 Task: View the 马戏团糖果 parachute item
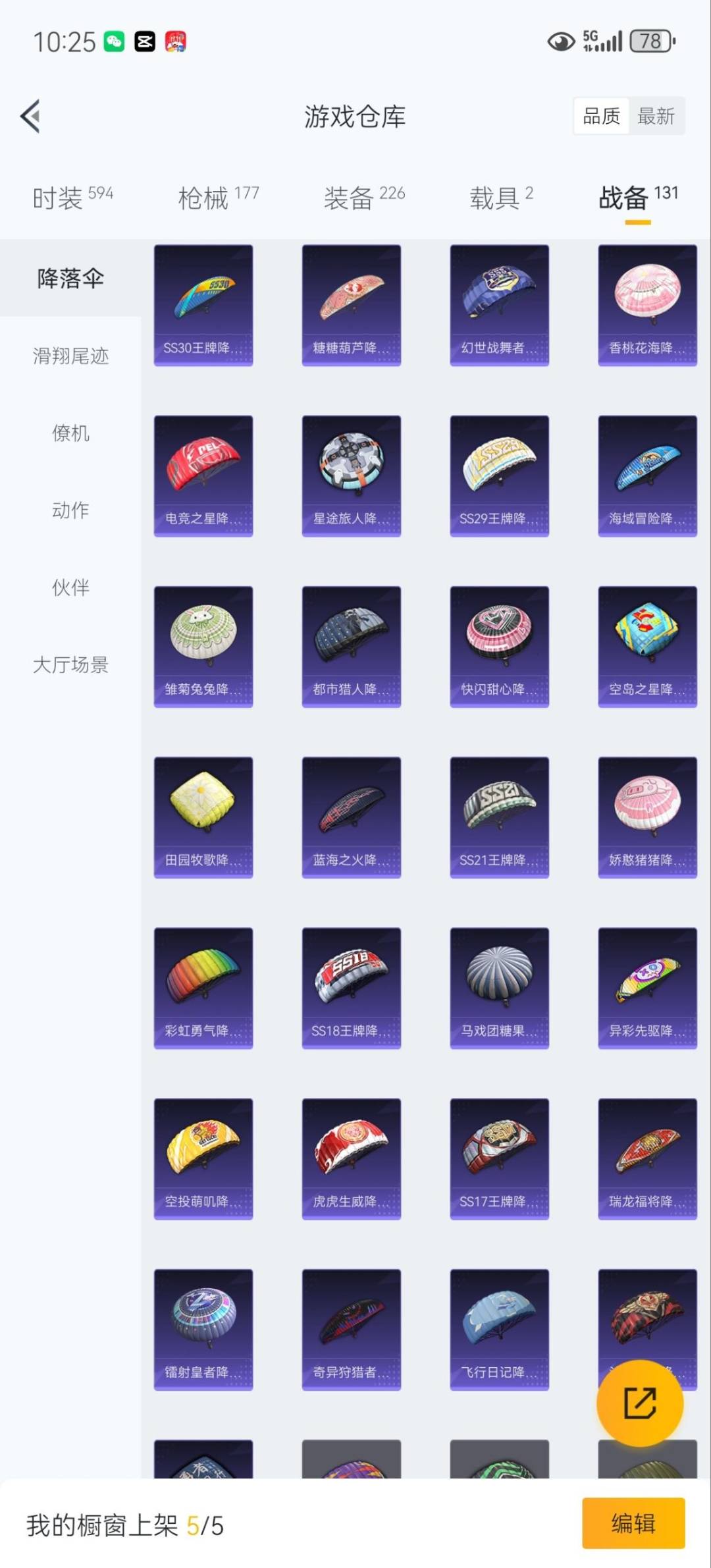coord(499,987)
